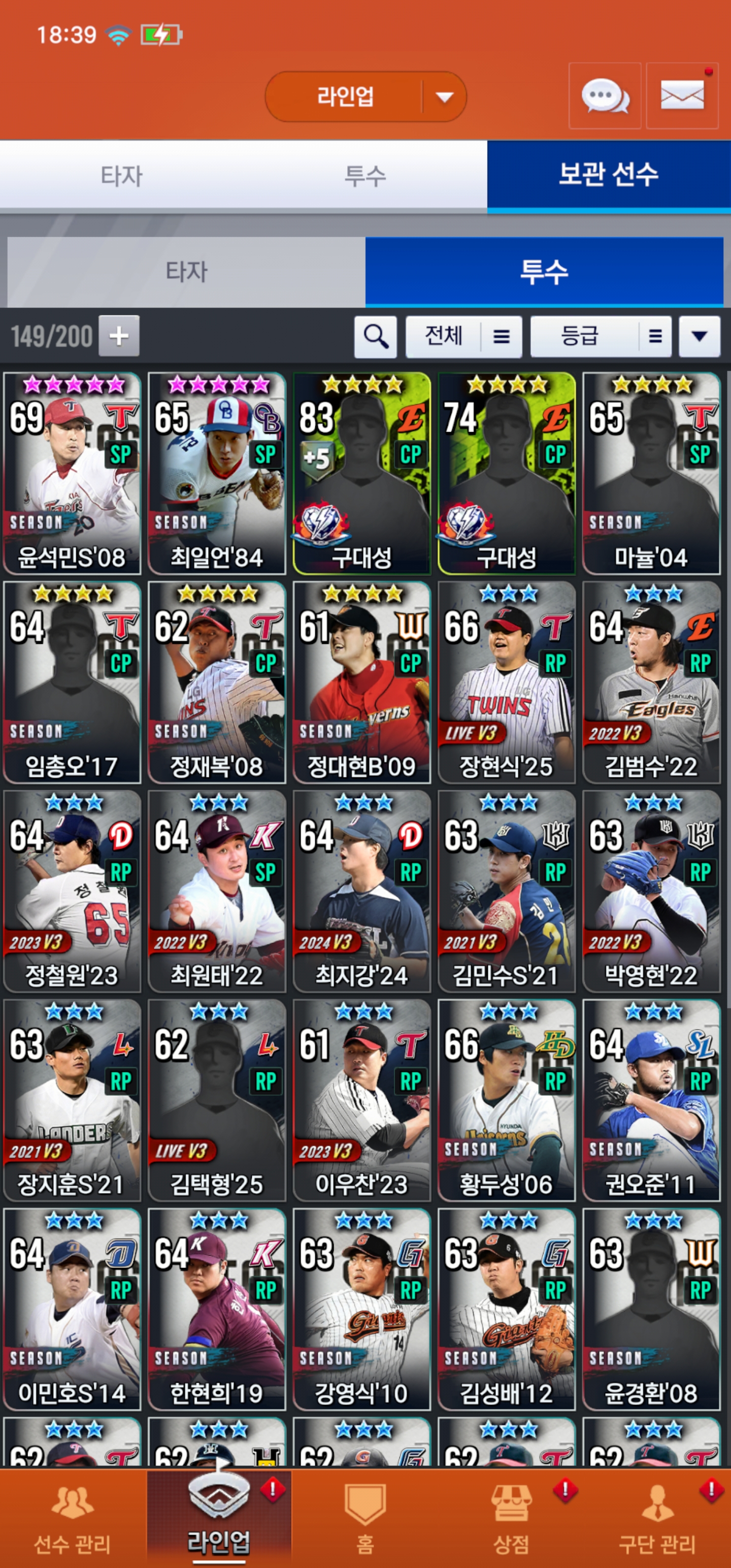Open the 윤석민S'08 player card

coord(72,474)
